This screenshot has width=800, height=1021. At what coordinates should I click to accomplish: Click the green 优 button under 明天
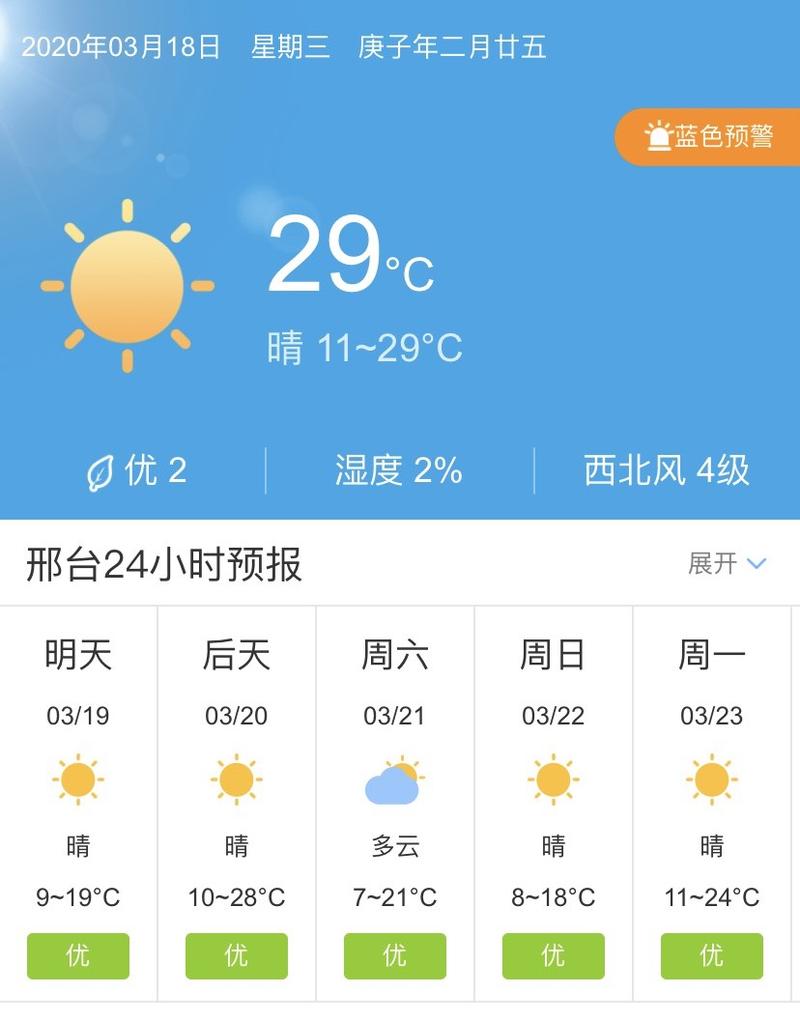tap(79, 956)
